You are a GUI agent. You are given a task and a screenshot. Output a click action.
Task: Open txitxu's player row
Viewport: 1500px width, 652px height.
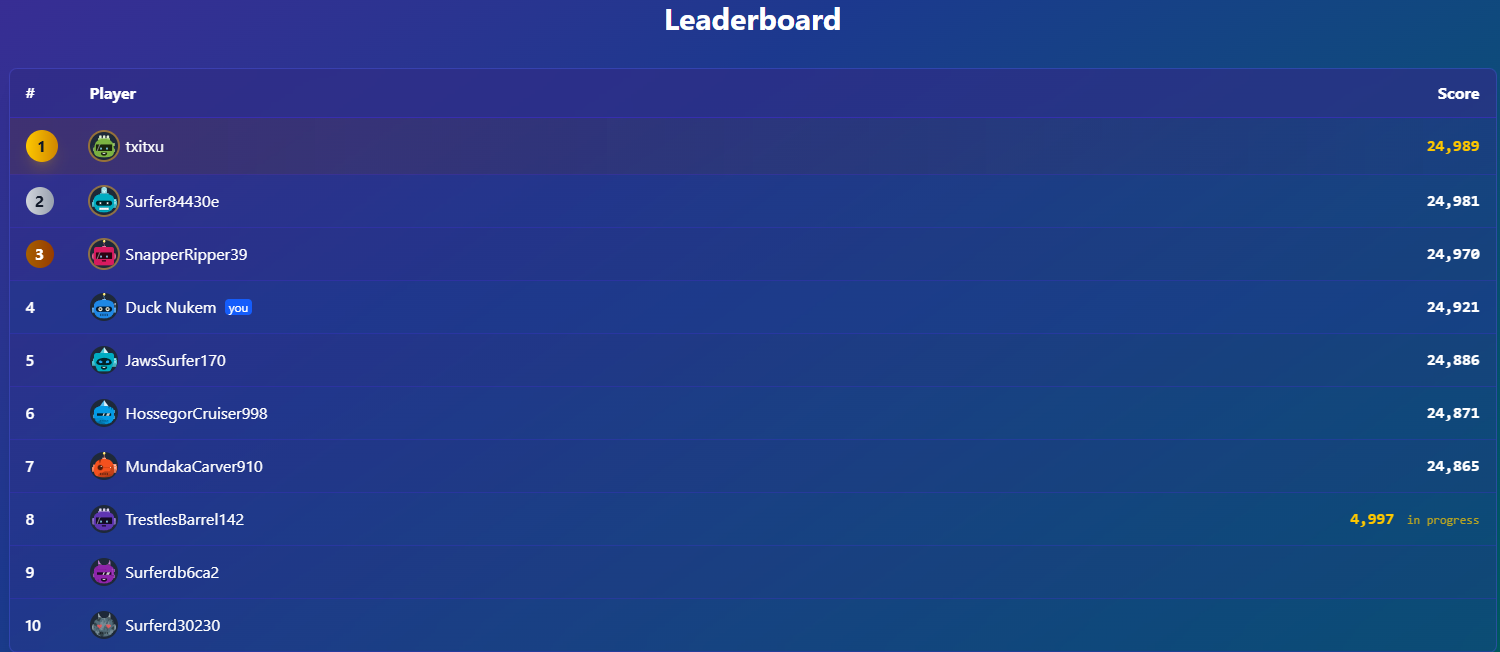point(144,147)
